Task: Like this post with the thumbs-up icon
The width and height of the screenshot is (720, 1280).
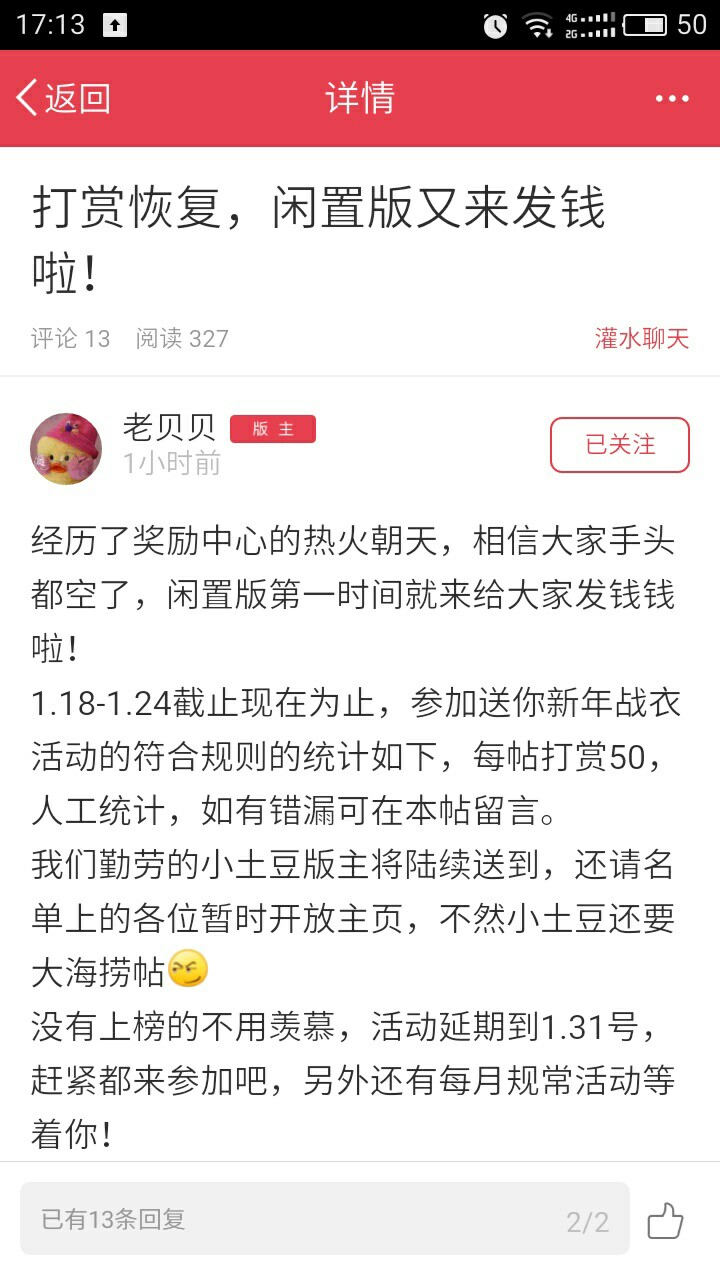Action: (665, 1220)
